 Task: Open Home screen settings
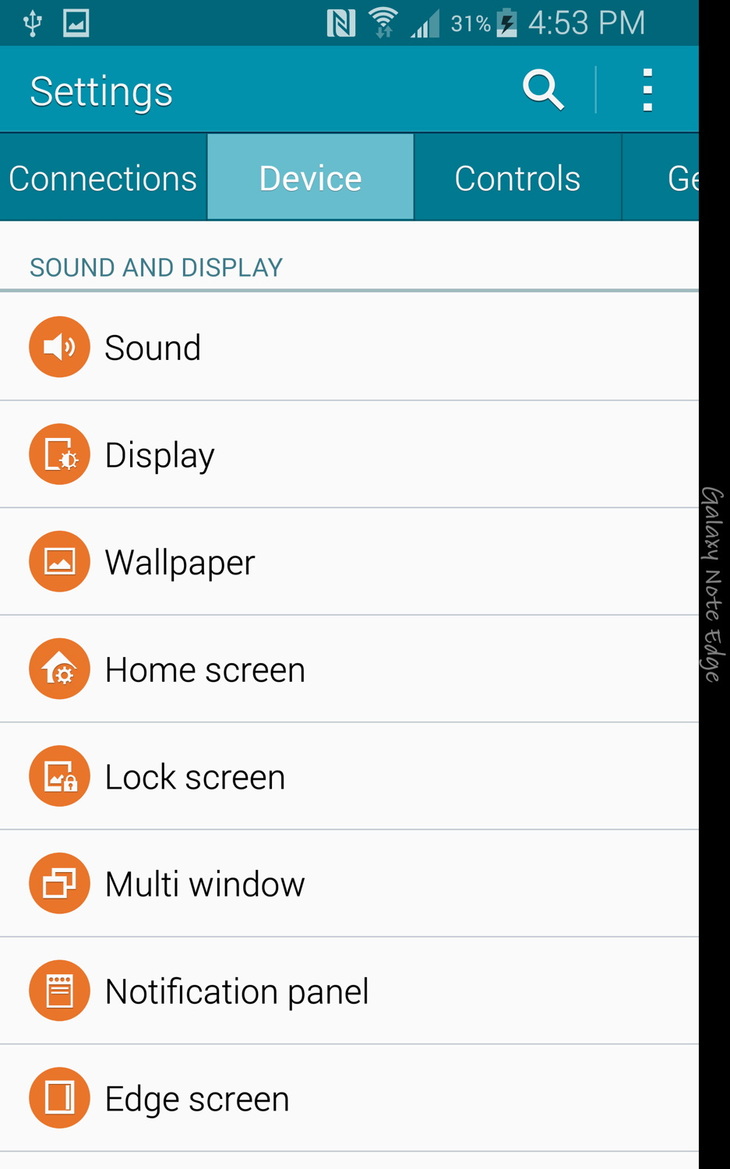[204, 670]
